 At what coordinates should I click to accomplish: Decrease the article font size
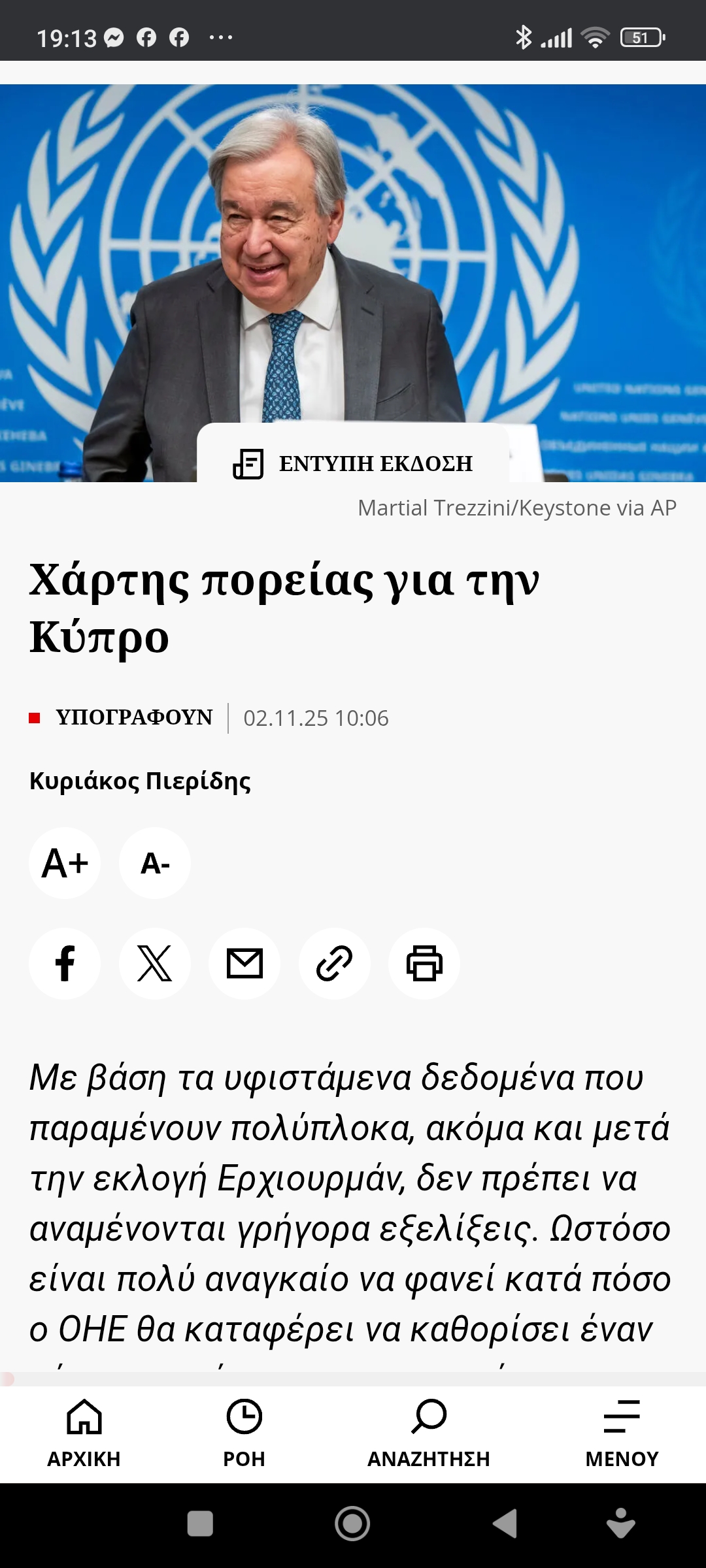[x=155, y=863]
